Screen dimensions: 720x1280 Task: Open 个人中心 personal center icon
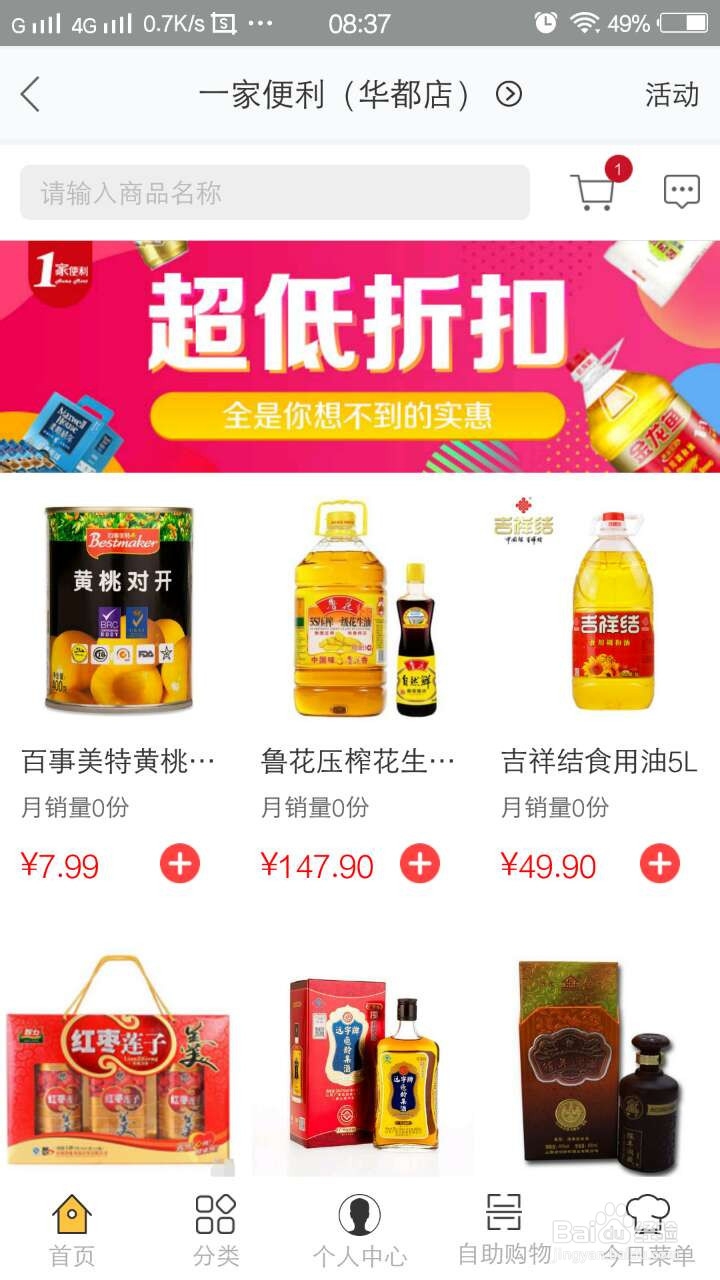tap(360, 1215)
